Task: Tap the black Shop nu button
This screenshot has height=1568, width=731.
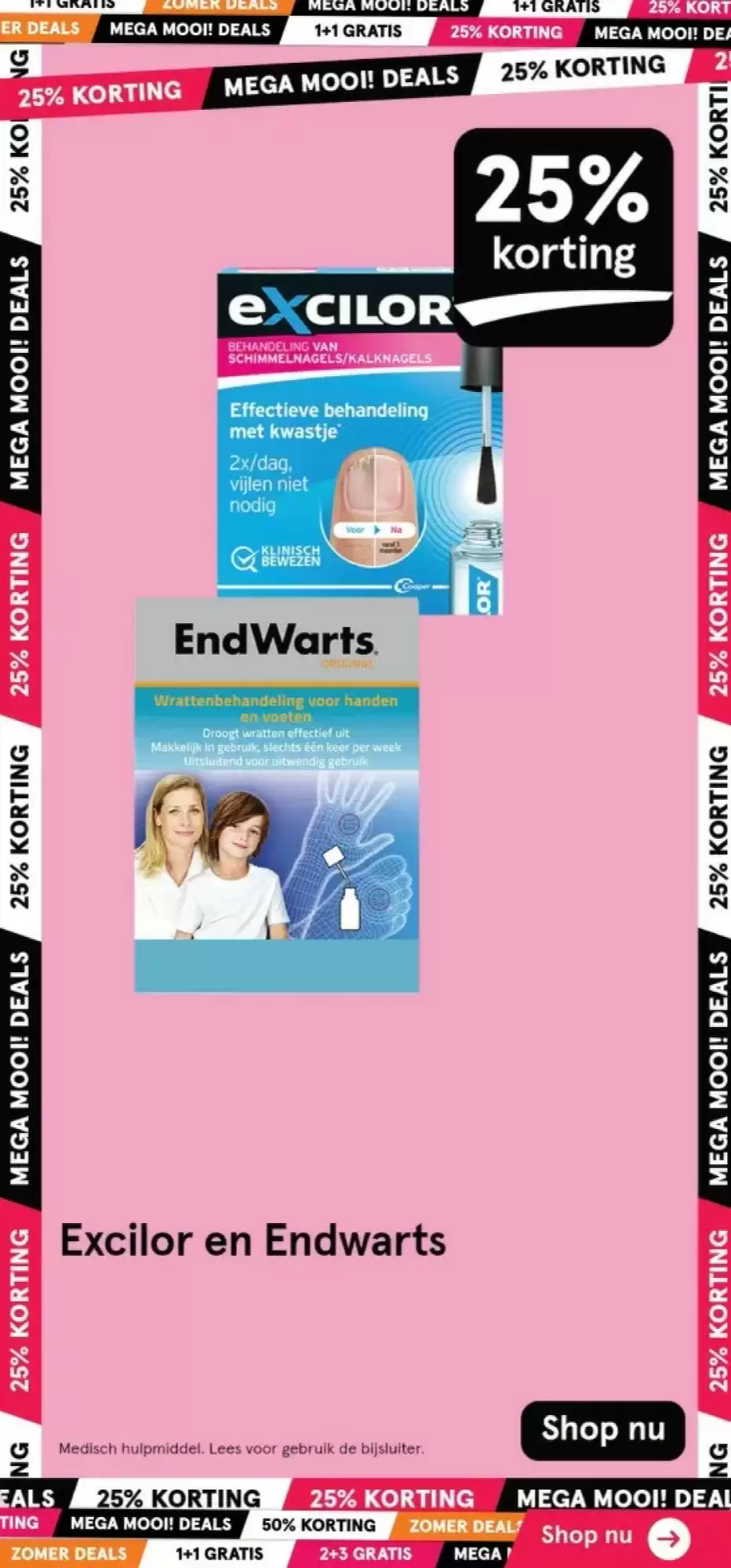Action: 602,1429
